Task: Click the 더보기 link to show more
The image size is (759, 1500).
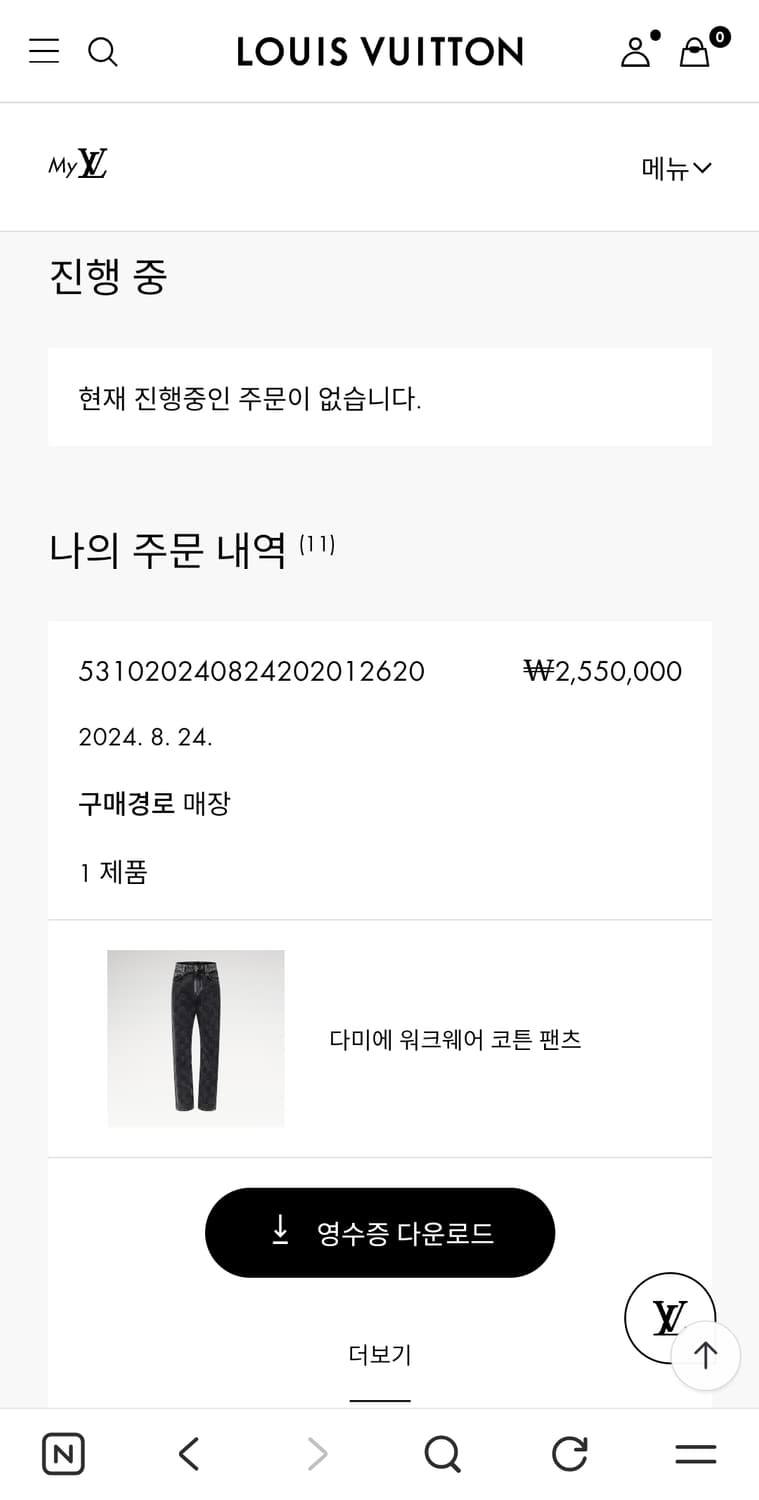Action: (380, 1355)
